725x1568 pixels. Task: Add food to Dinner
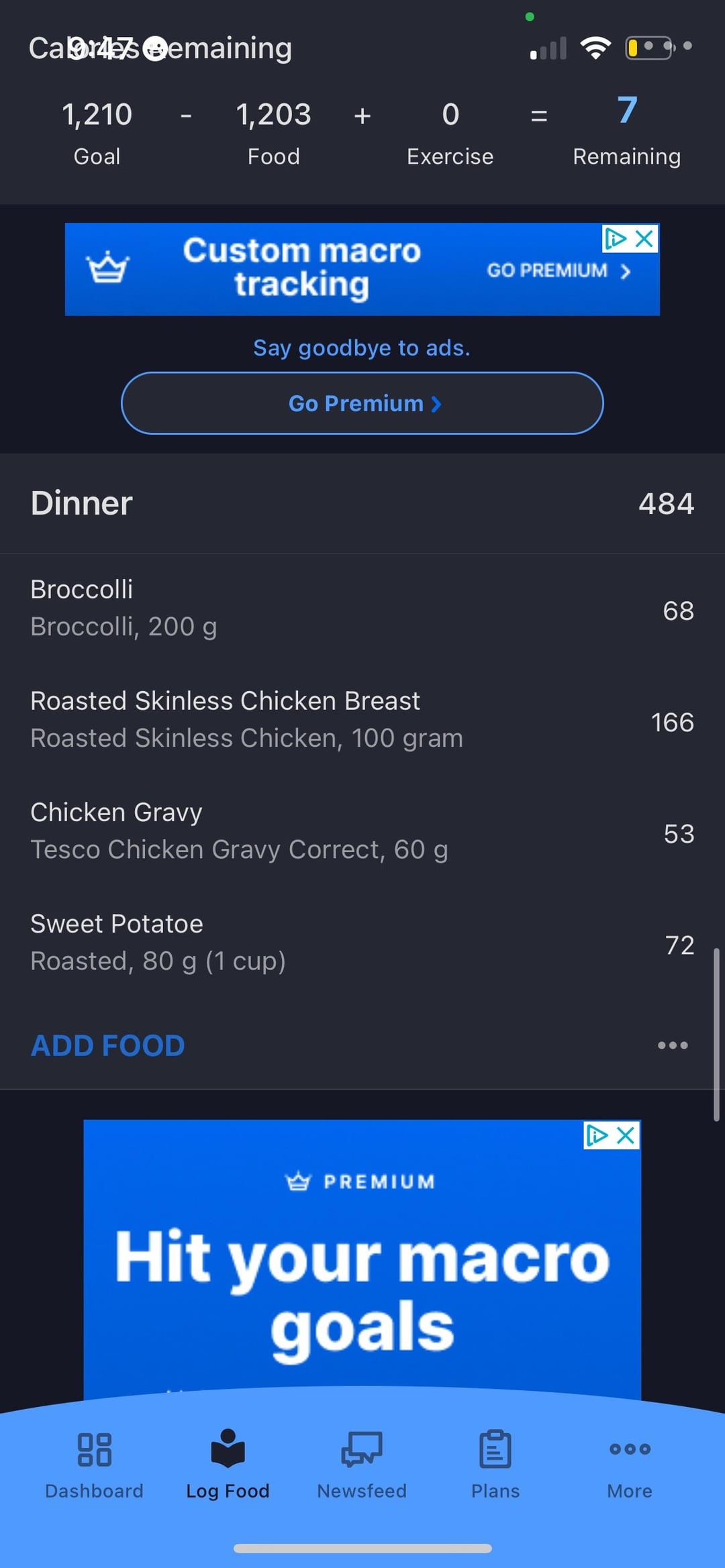tap(107, 1045)
